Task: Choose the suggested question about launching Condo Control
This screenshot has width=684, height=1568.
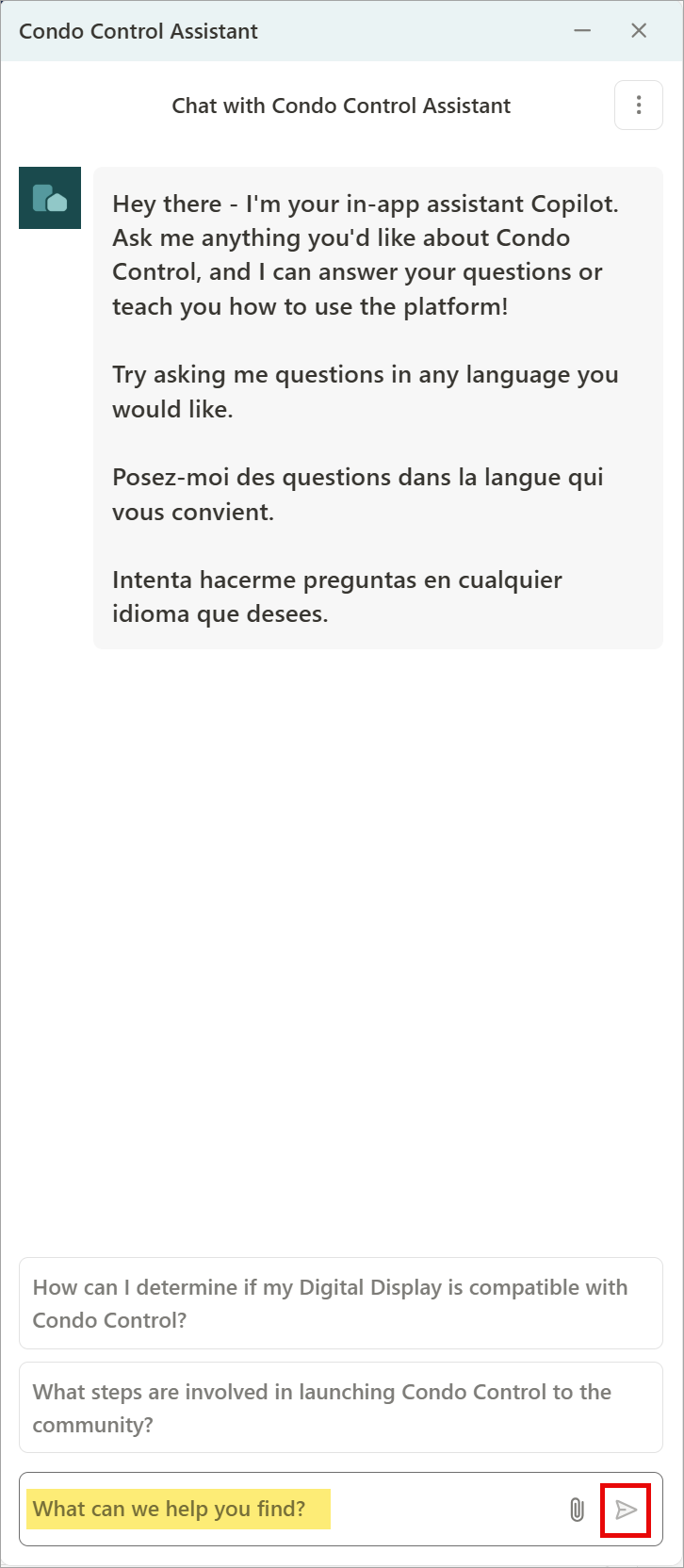Action: pos(341,1408)
